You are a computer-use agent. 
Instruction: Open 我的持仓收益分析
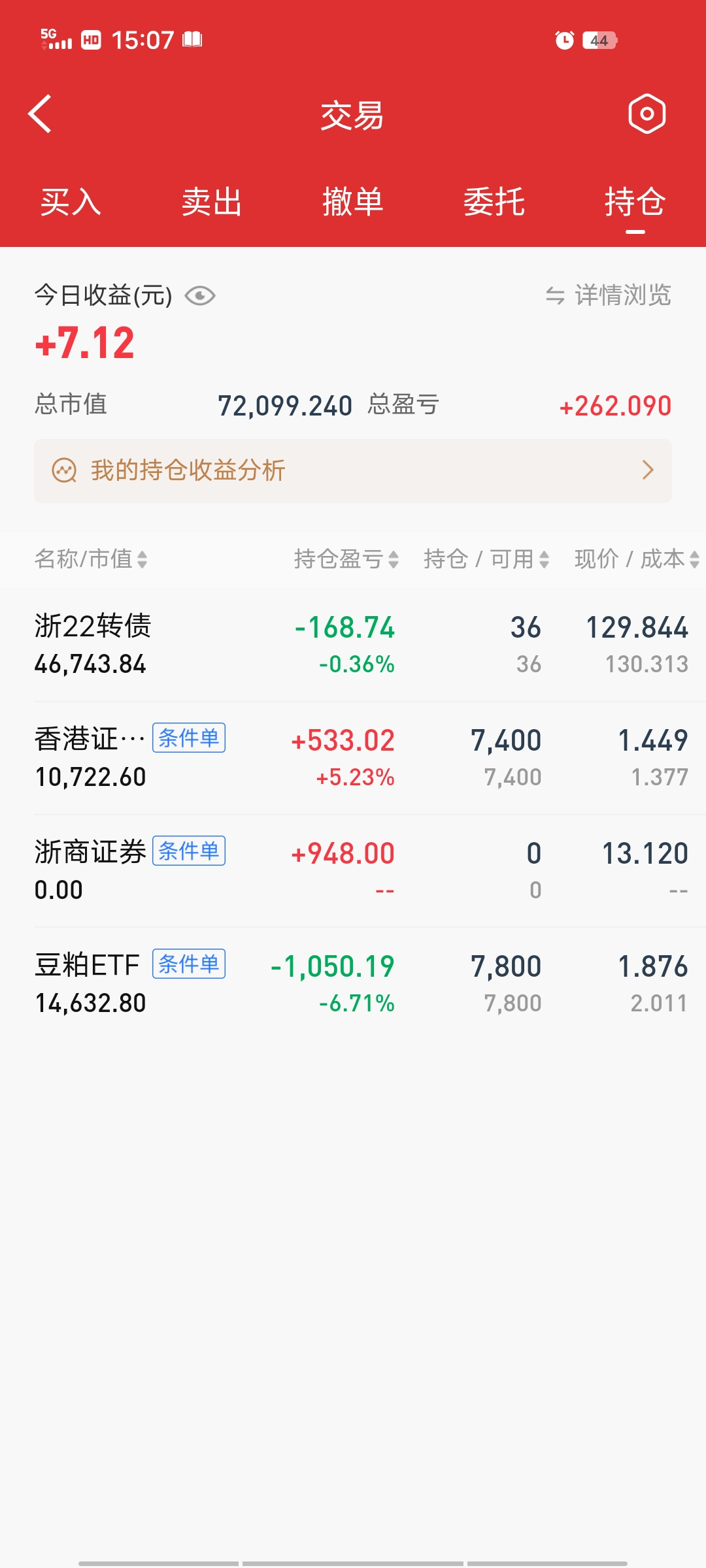point(353,470)
